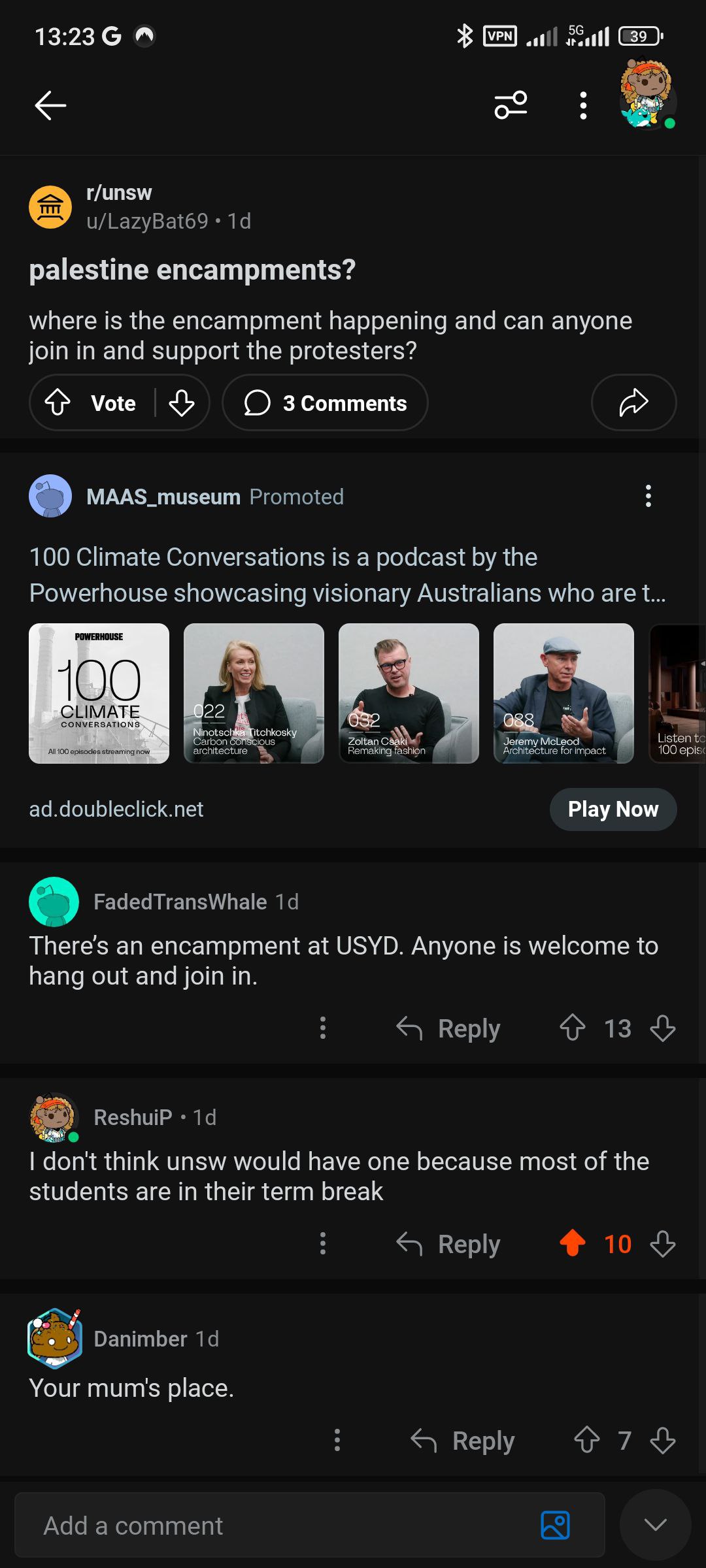
Task: Visit the r/unsw community
Action: 119,193
